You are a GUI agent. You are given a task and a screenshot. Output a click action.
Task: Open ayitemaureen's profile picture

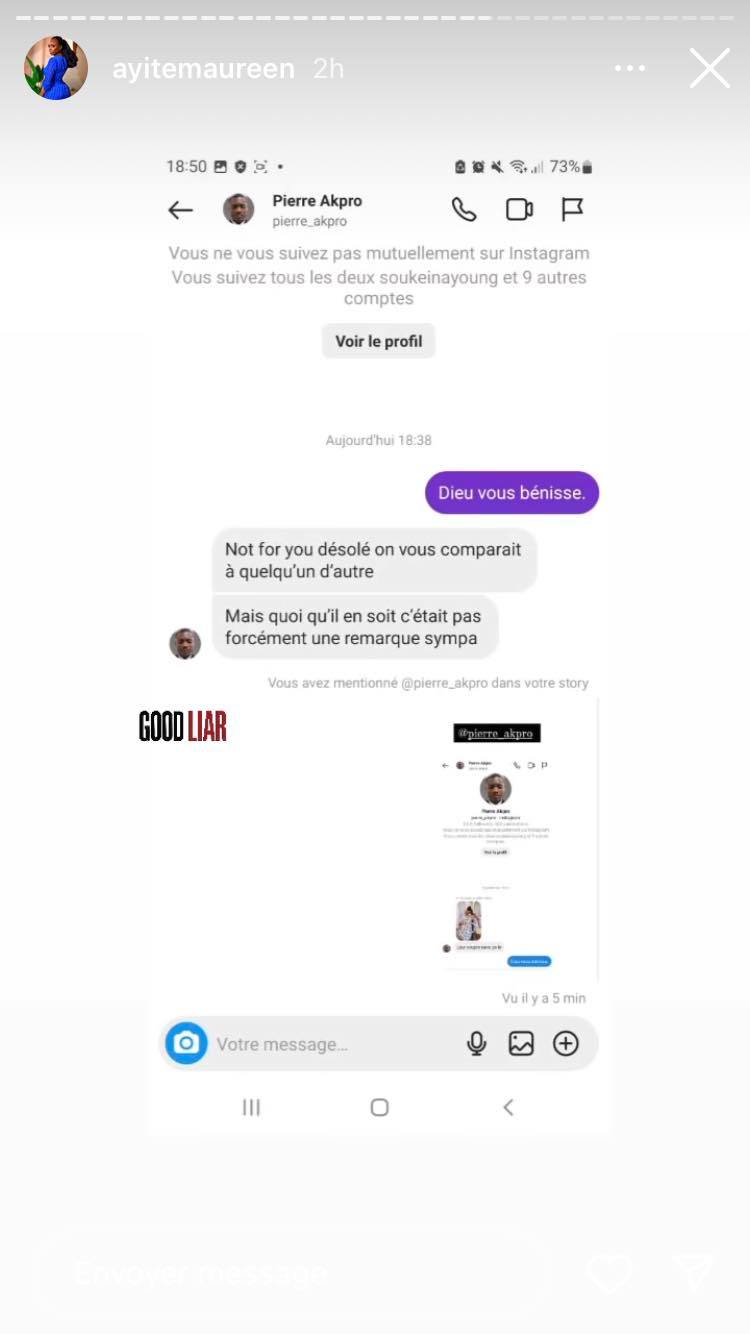click(x=56, y=68)
